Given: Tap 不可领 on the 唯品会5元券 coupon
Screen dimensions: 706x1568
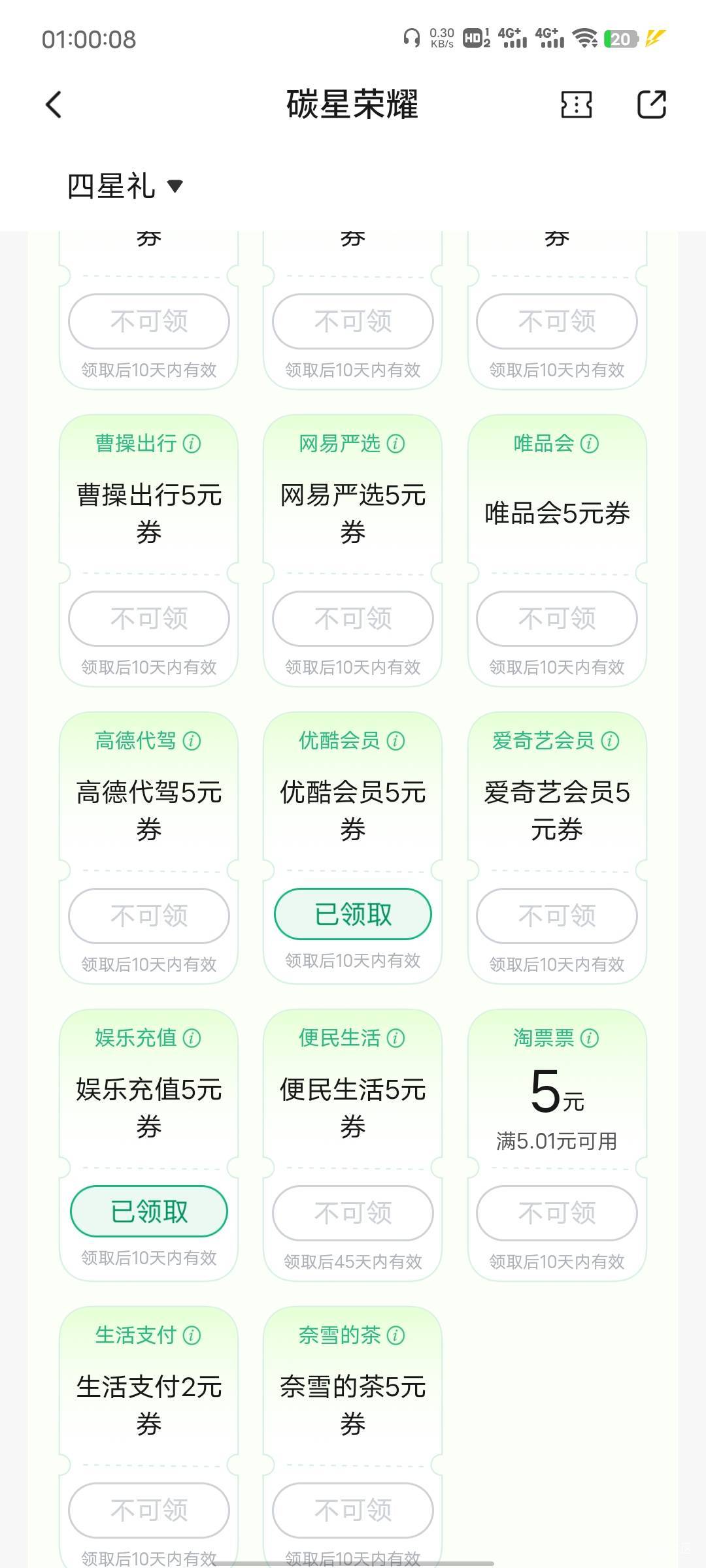Looking at the screenshot, I should pos(557,618).
